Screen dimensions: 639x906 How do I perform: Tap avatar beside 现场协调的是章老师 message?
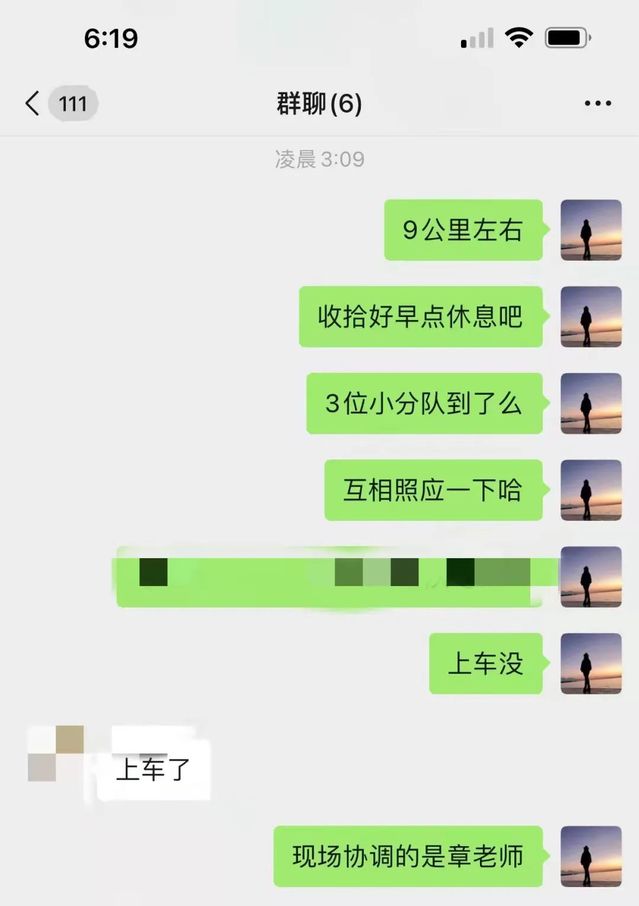tap(590, 856)
